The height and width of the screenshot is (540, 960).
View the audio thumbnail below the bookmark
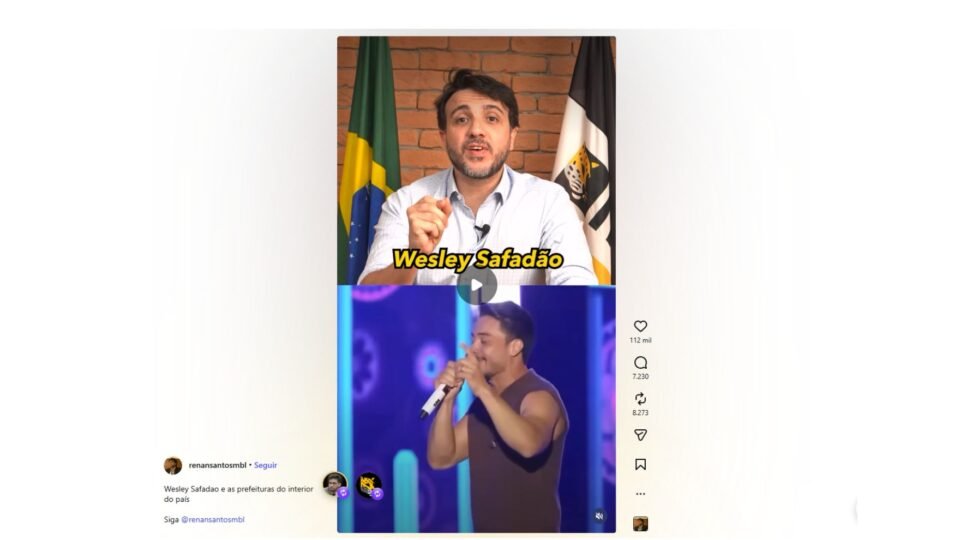[640, 523]
